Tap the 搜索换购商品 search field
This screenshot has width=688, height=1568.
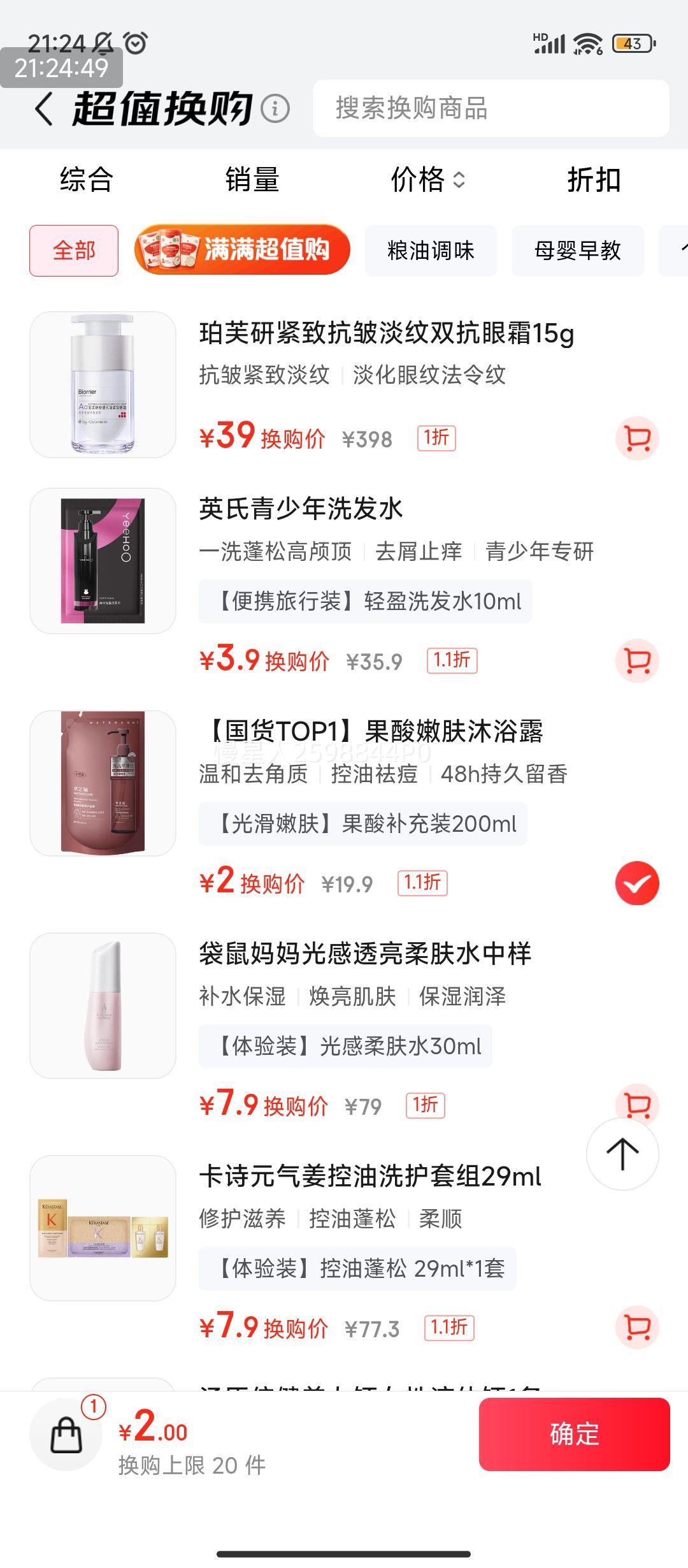click(x=491, y=110)
